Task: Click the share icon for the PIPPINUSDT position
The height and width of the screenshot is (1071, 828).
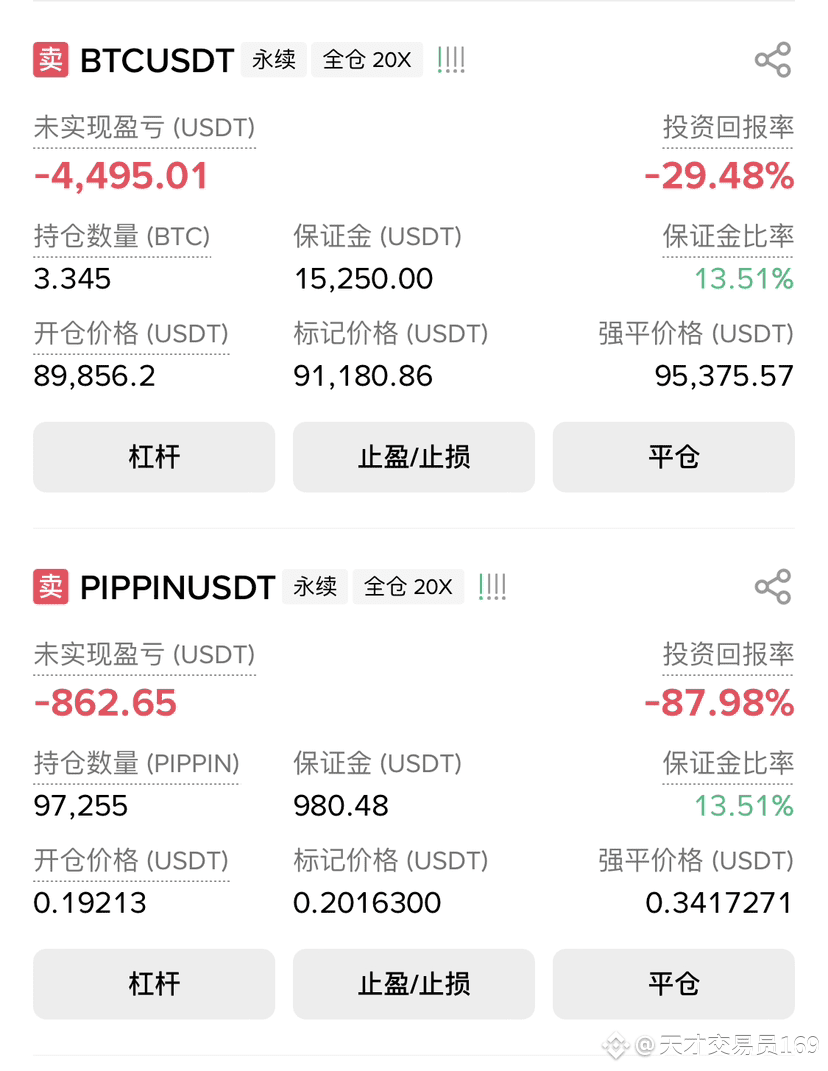Action: (772, 586)
